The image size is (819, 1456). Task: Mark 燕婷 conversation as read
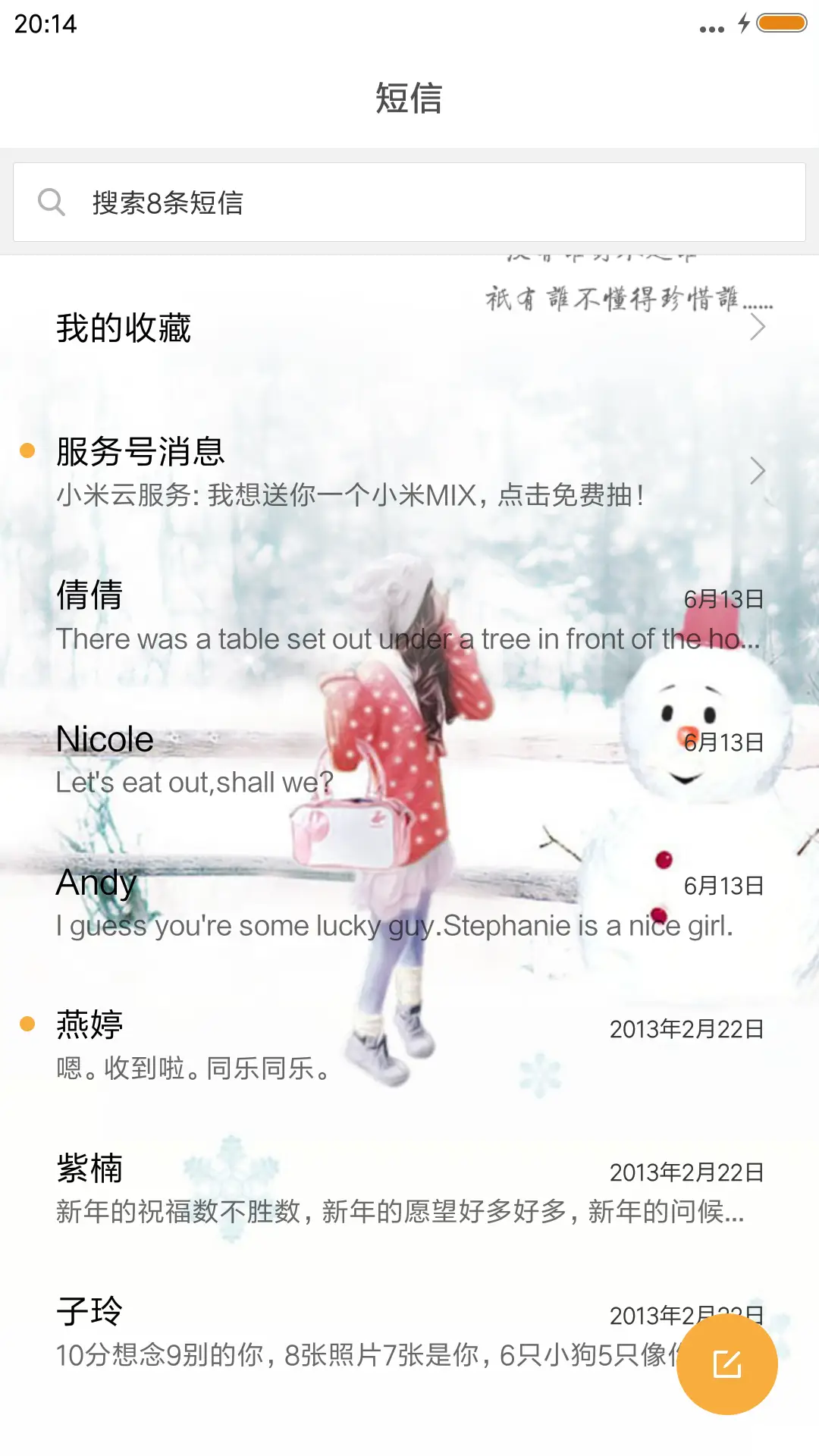click(28, 1021)
